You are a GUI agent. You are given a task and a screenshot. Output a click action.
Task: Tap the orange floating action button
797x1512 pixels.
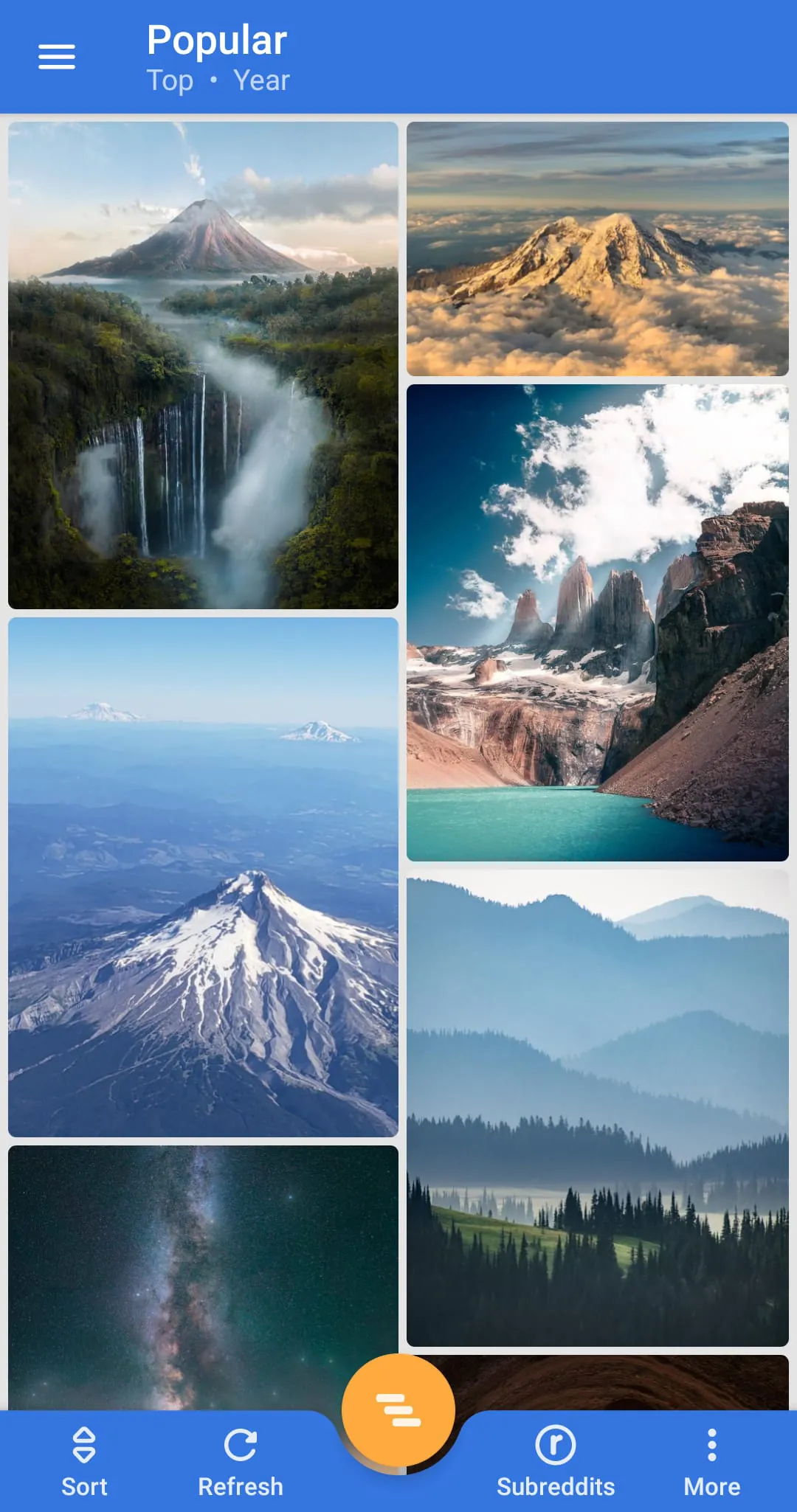(398, 1410)
